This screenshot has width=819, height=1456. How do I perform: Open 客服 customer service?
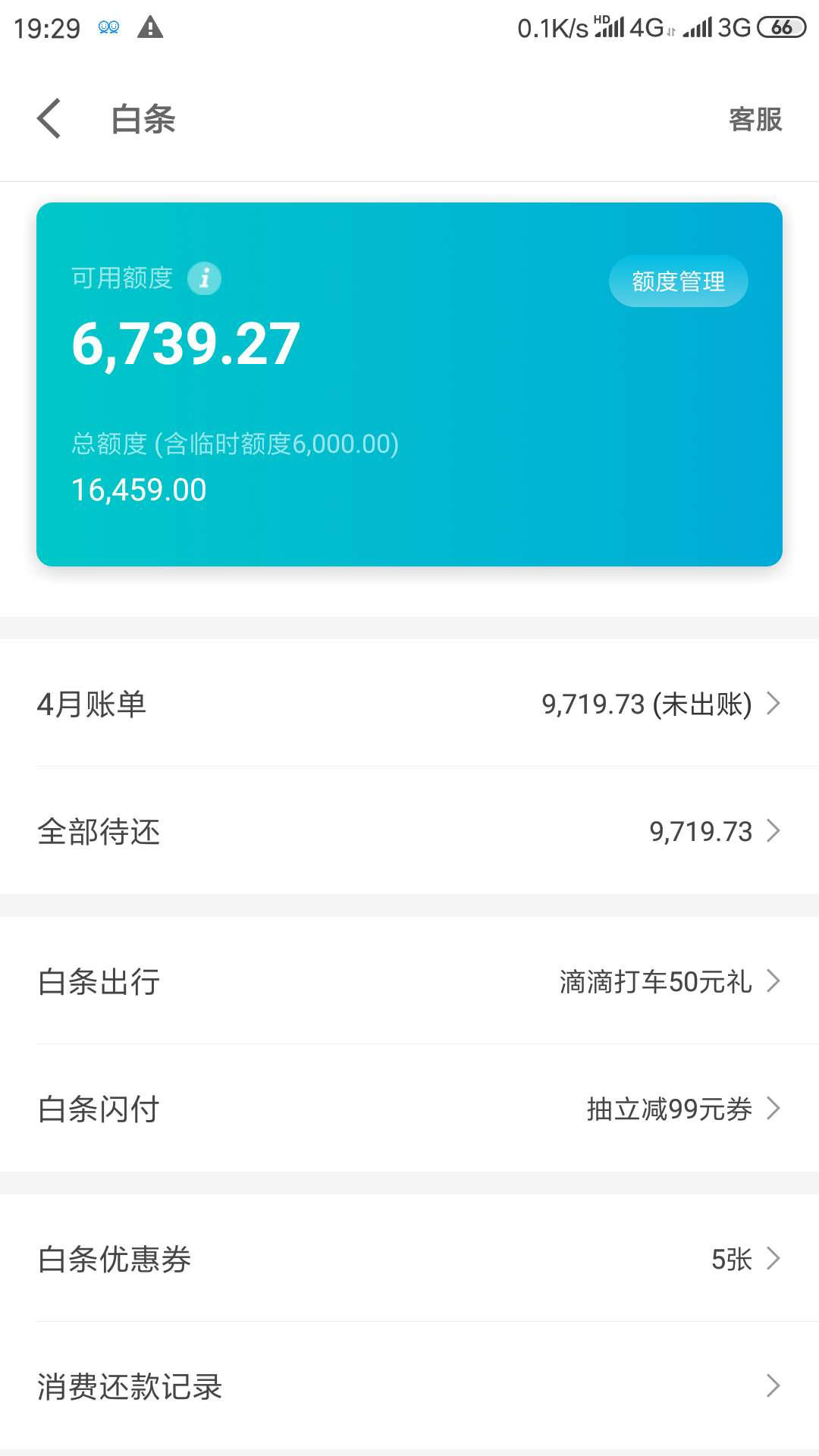point(755,119)
